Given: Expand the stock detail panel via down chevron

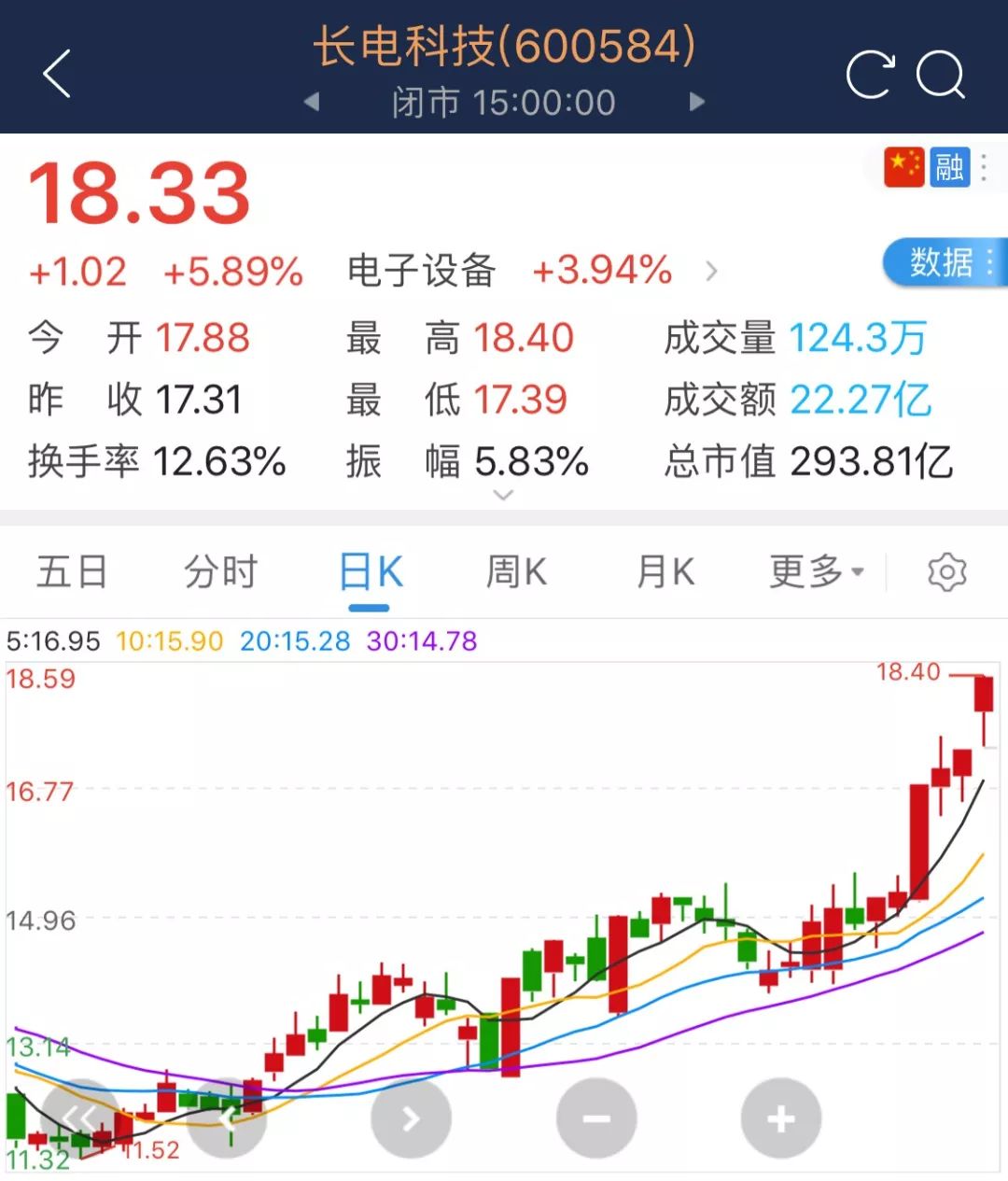Looking at the screenshot, I should tap(504, 496).
